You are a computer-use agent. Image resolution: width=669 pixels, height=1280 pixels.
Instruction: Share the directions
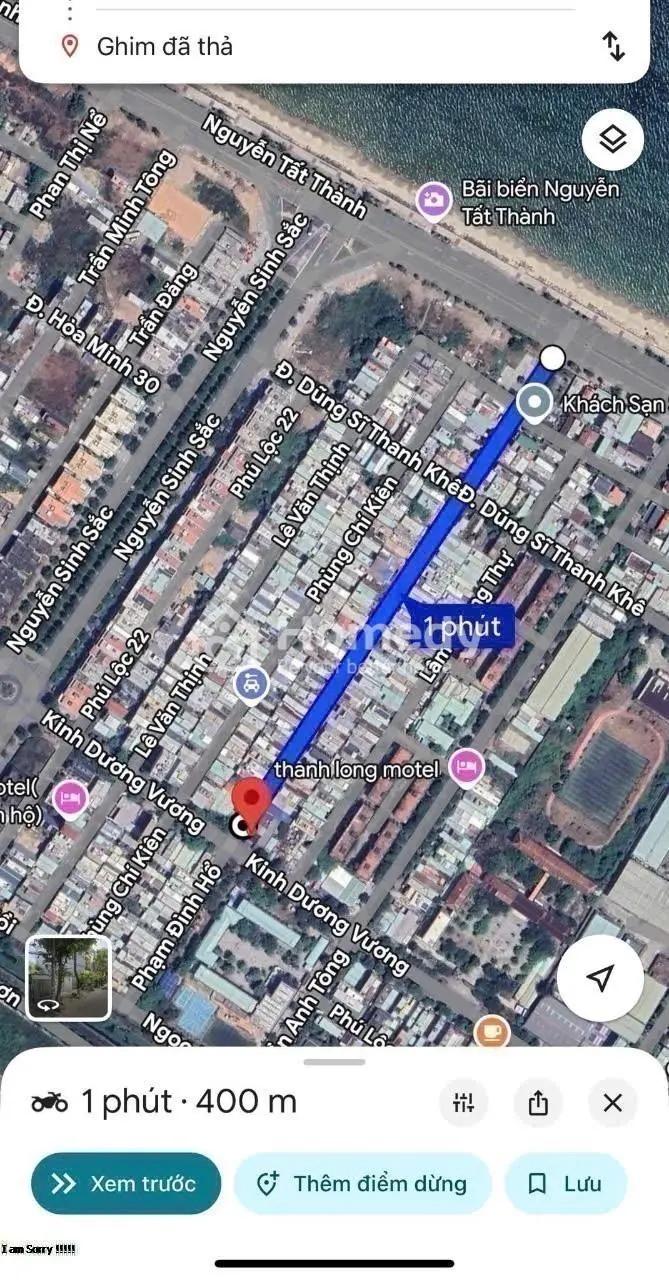(x=538, y=1103)
